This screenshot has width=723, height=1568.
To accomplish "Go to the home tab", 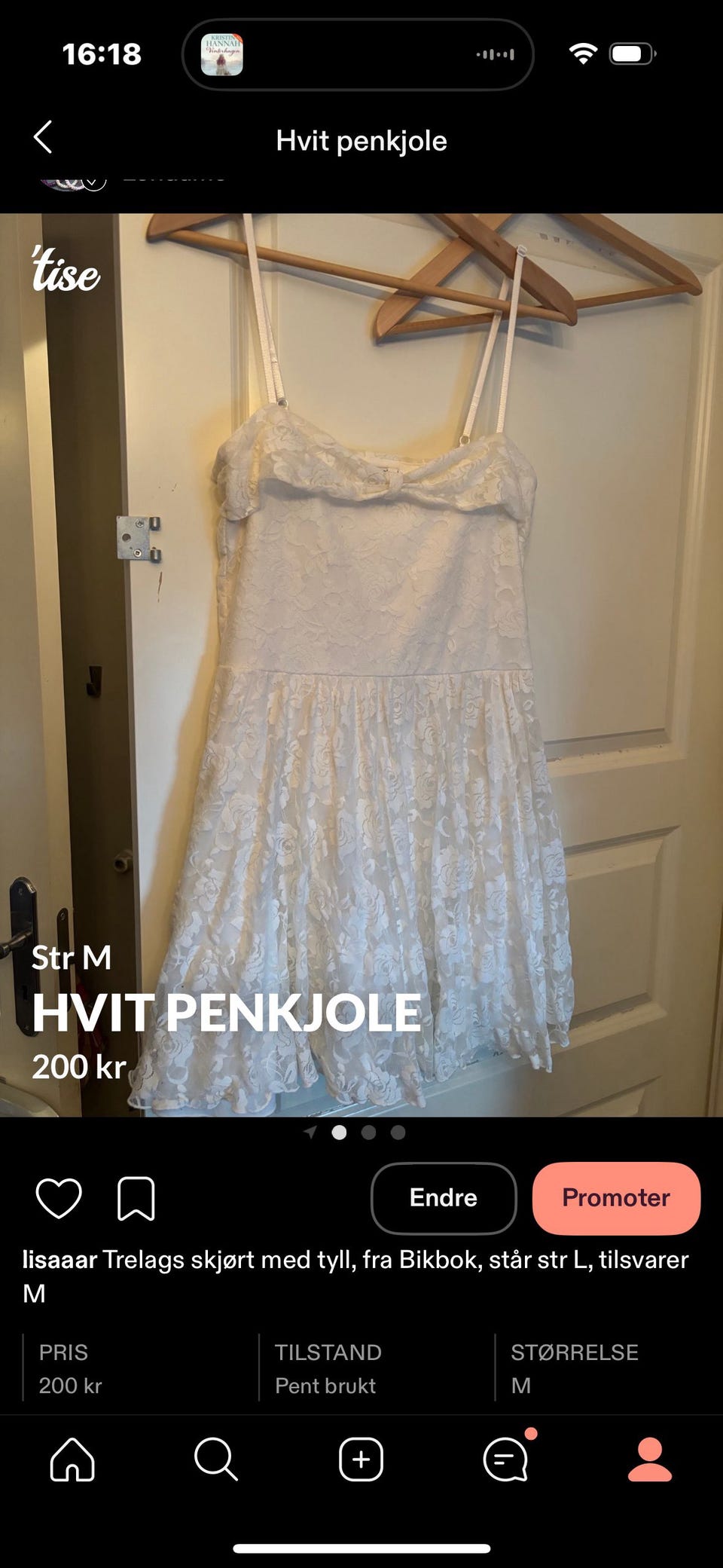I will point(72,1459).
